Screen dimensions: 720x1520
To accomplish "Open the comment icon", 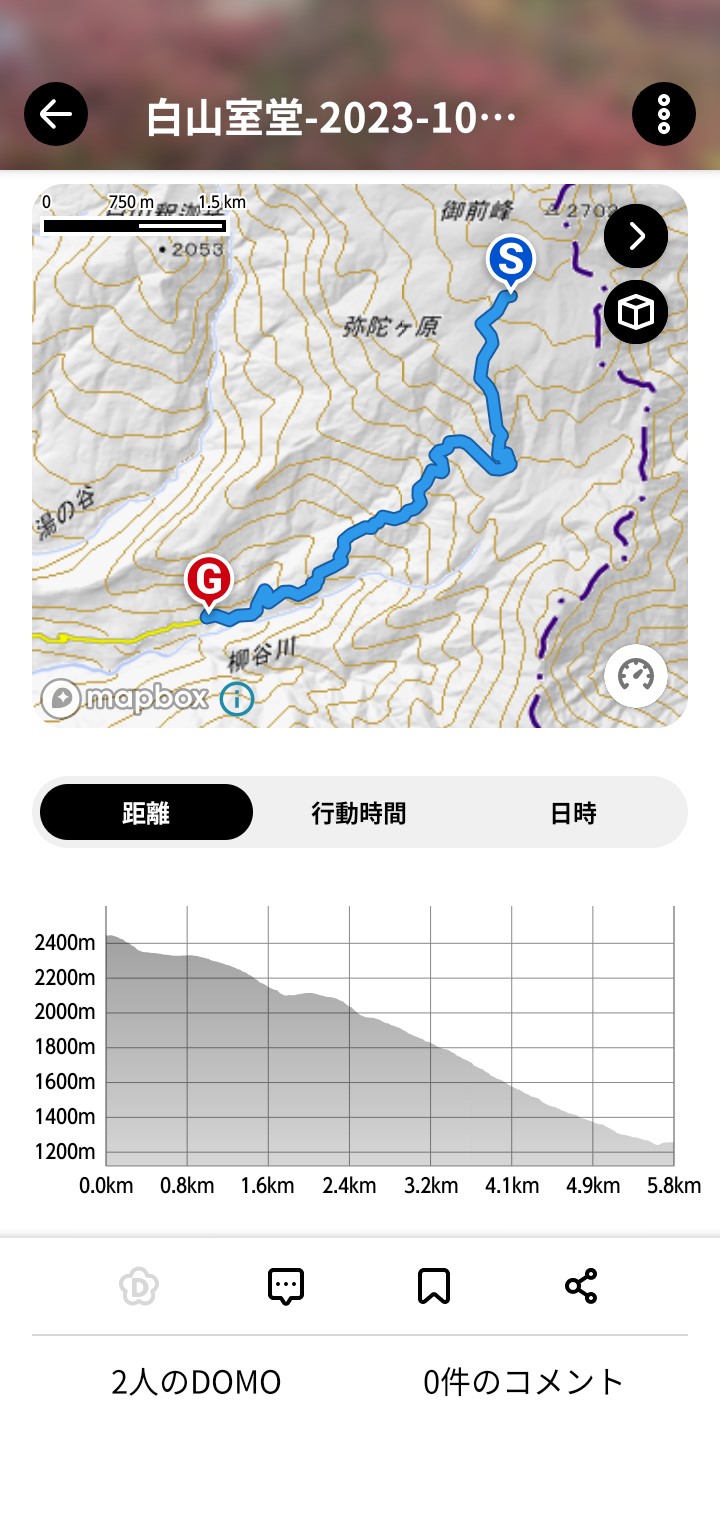I will [x=286, y=1286].
